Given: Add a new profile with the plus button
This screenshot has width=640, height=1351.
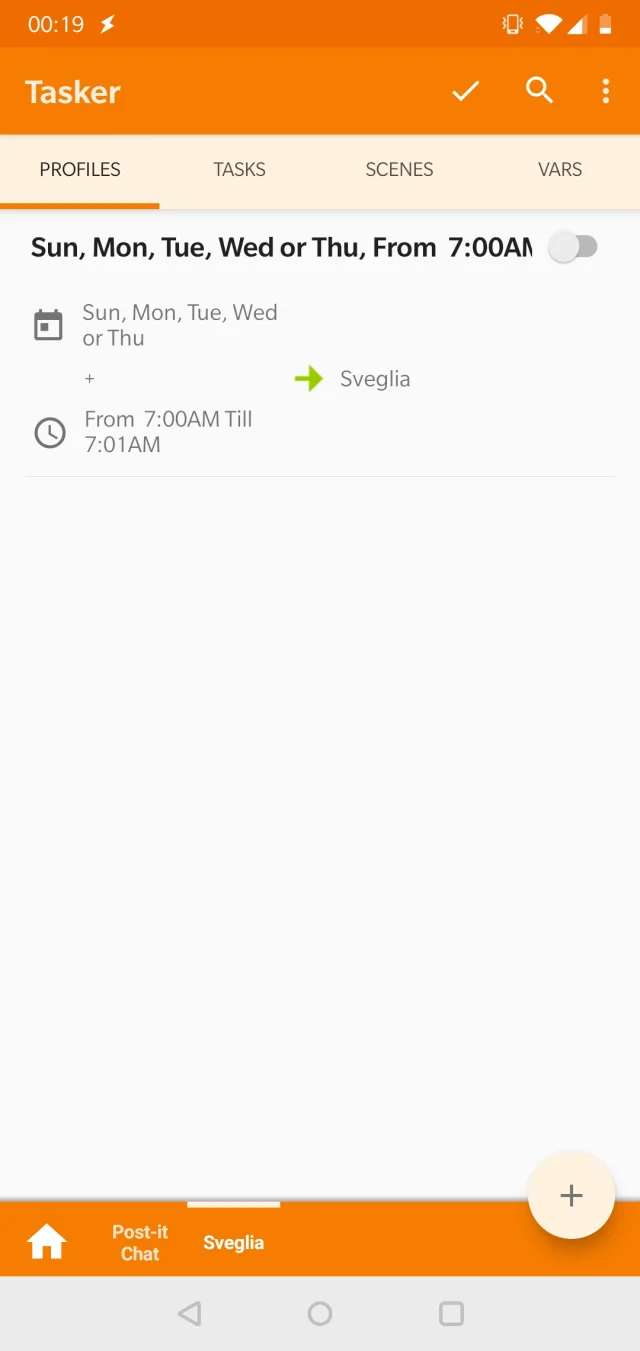Looking at the screenshot, I should coord(571,1196).
